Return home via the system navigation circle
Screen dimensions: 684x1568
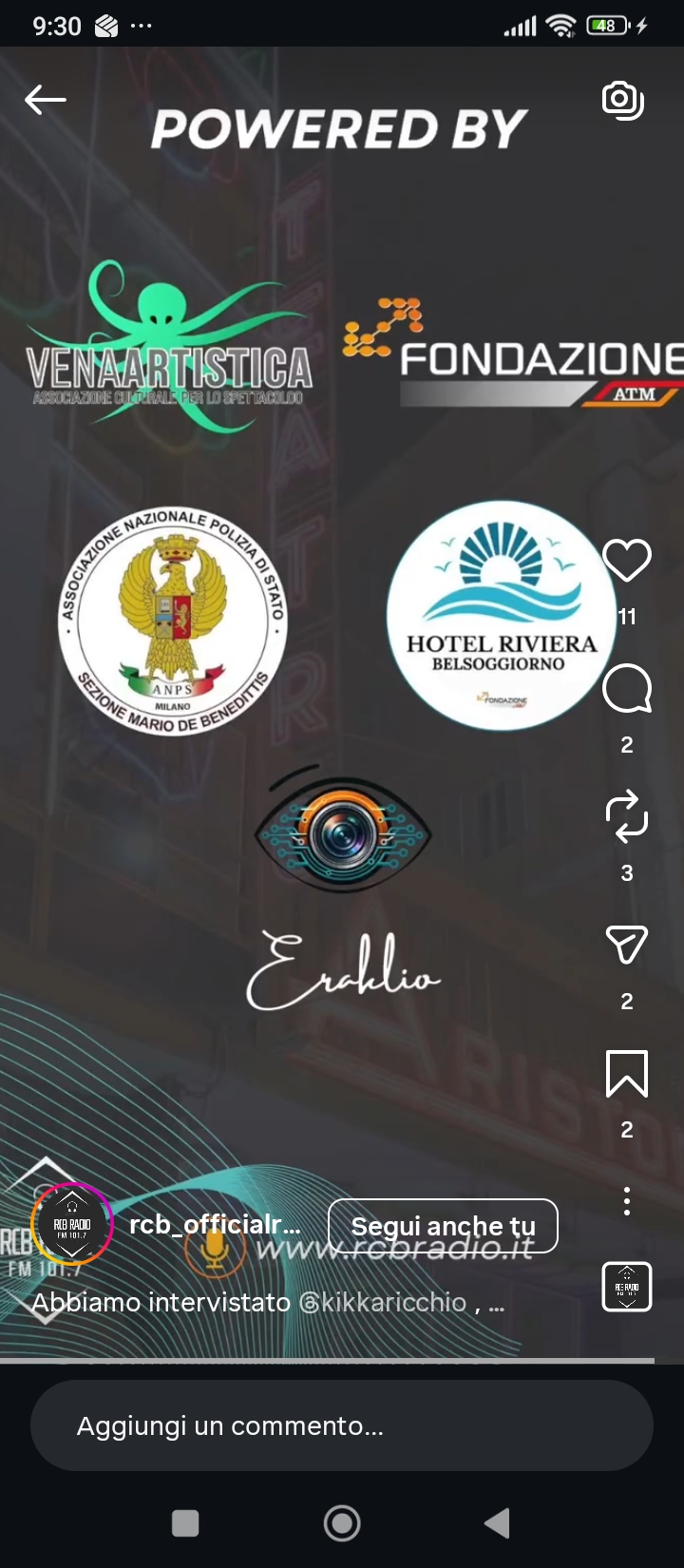click(x=342, y=1523)
